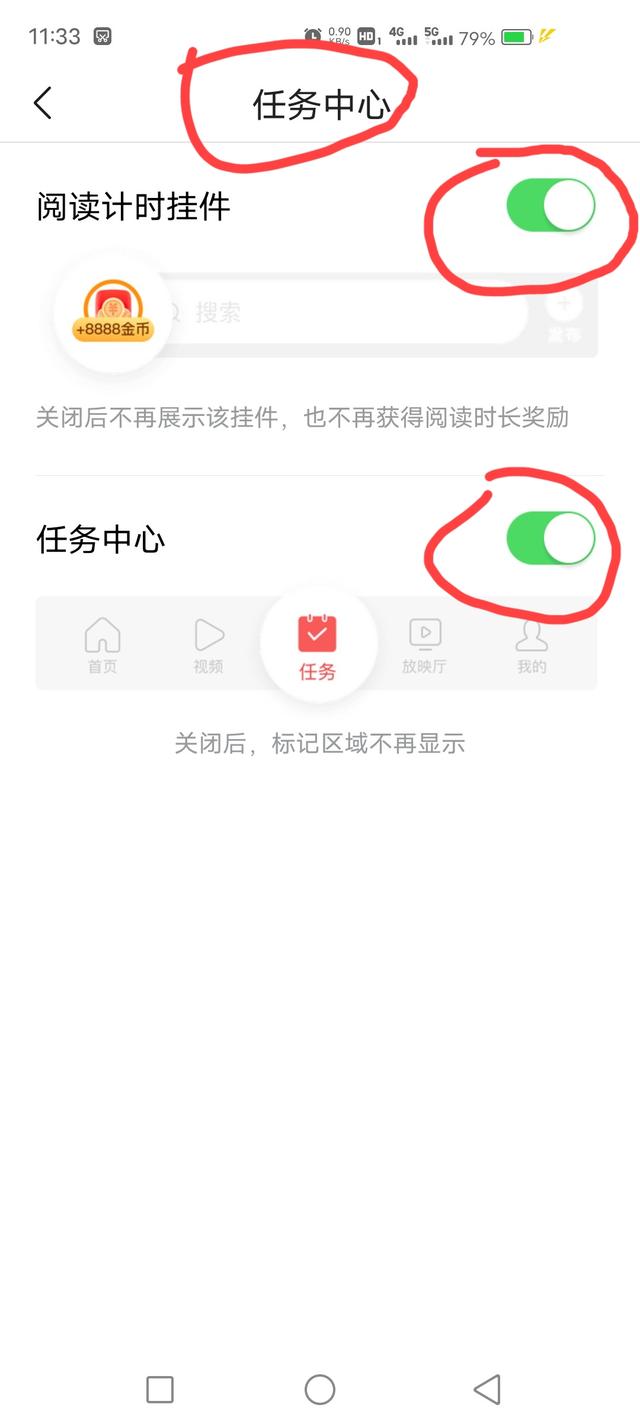Go back using the top-left arrow

42,102
